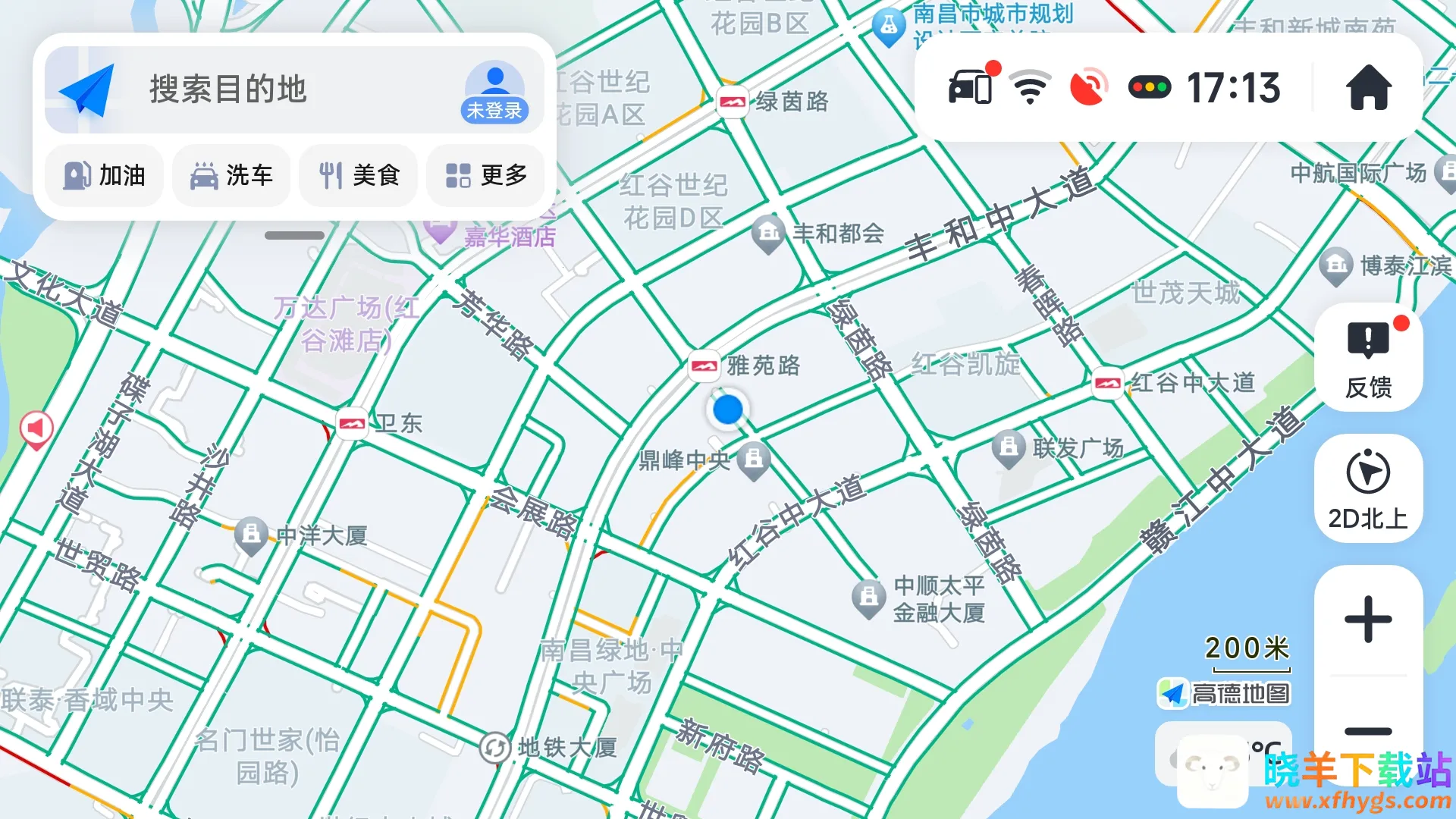Find nearby 洗车 car wash
The image size is (1456, 819).
[x=231, y=176]
